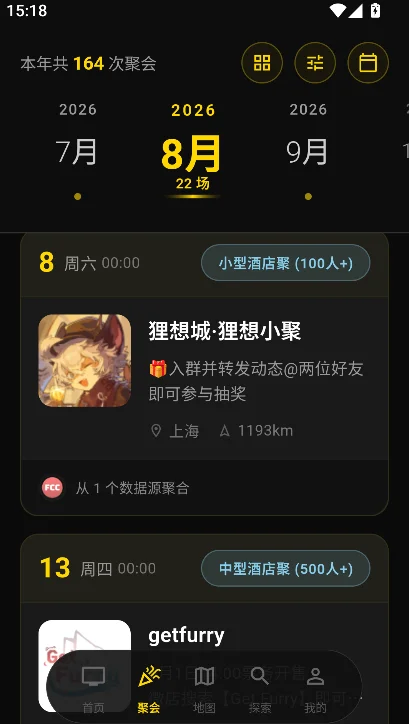Switch to the 聚会 tab
Screen dimensions: 409x724
(x=149, y=686)
